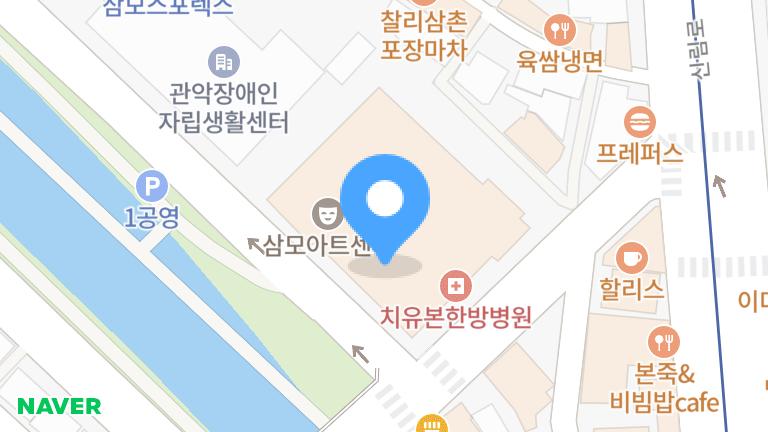The image size is (768, 432).
Task: Tap the 1공영 parking lot marker
Action: (x=151, y=185)
